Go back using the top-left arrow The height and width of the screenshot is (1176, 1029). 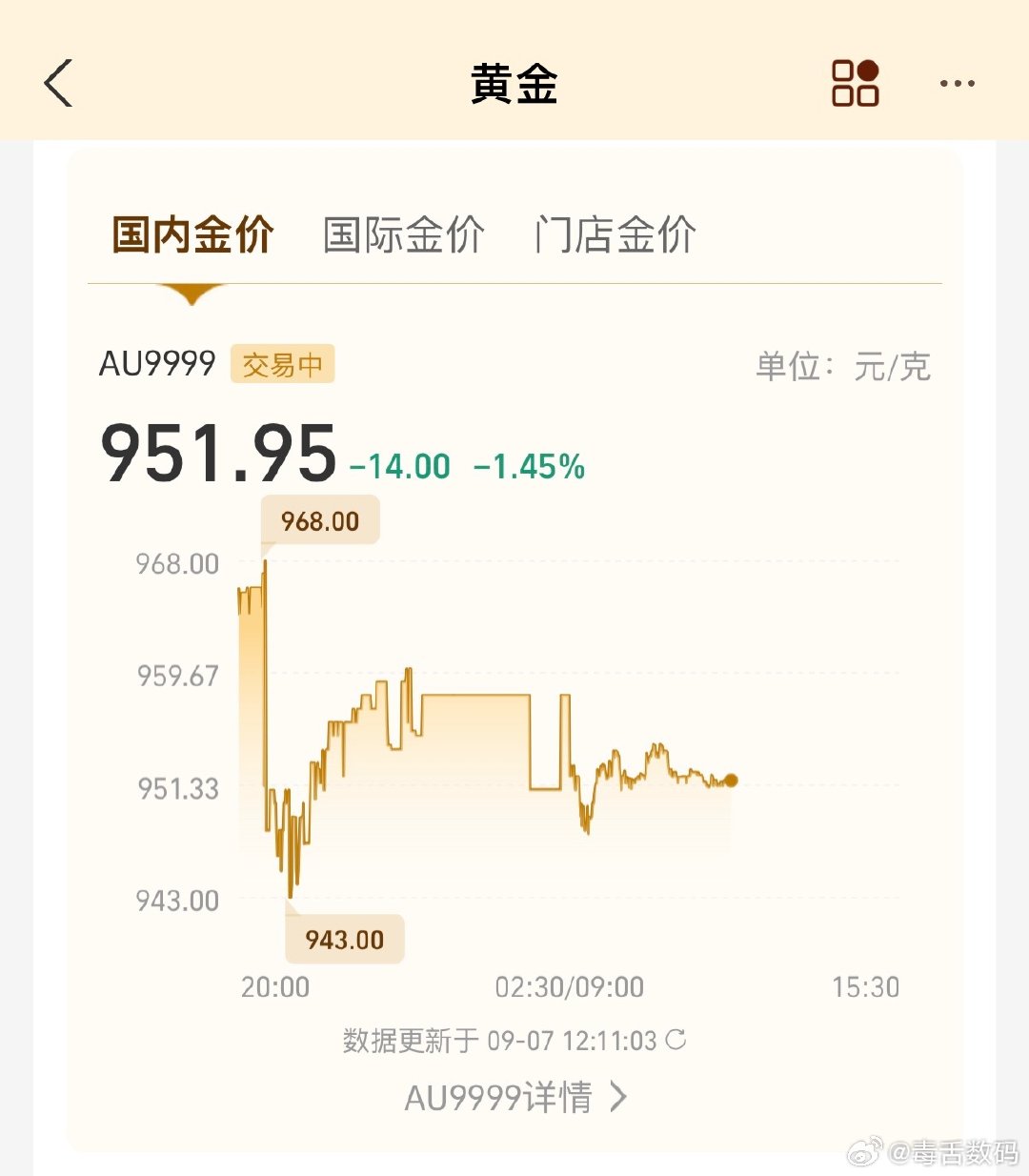pyautogui.click(x=58, y=83)
